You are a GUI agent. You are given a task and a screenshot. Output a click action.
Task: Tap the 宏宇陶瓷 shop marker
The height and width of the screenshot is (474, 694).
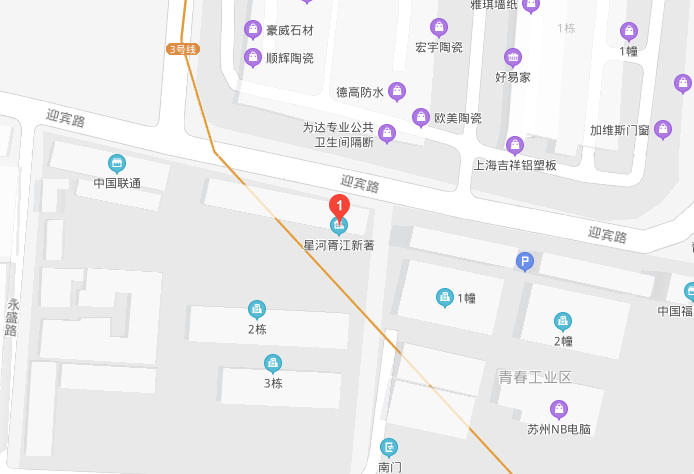tap(438, 27)
